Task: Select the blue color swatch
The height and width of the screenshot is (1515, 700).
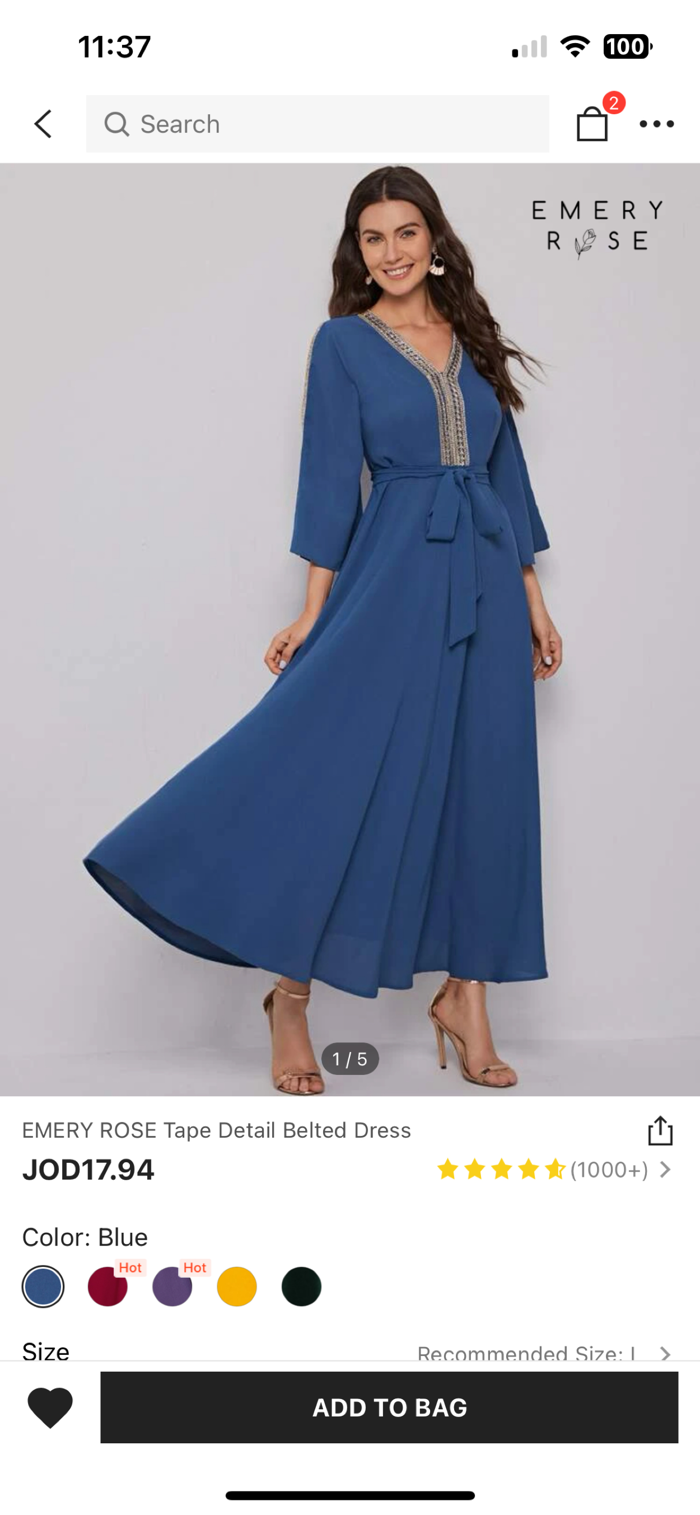Action: pyautogui.click(x=43, y=1286)
